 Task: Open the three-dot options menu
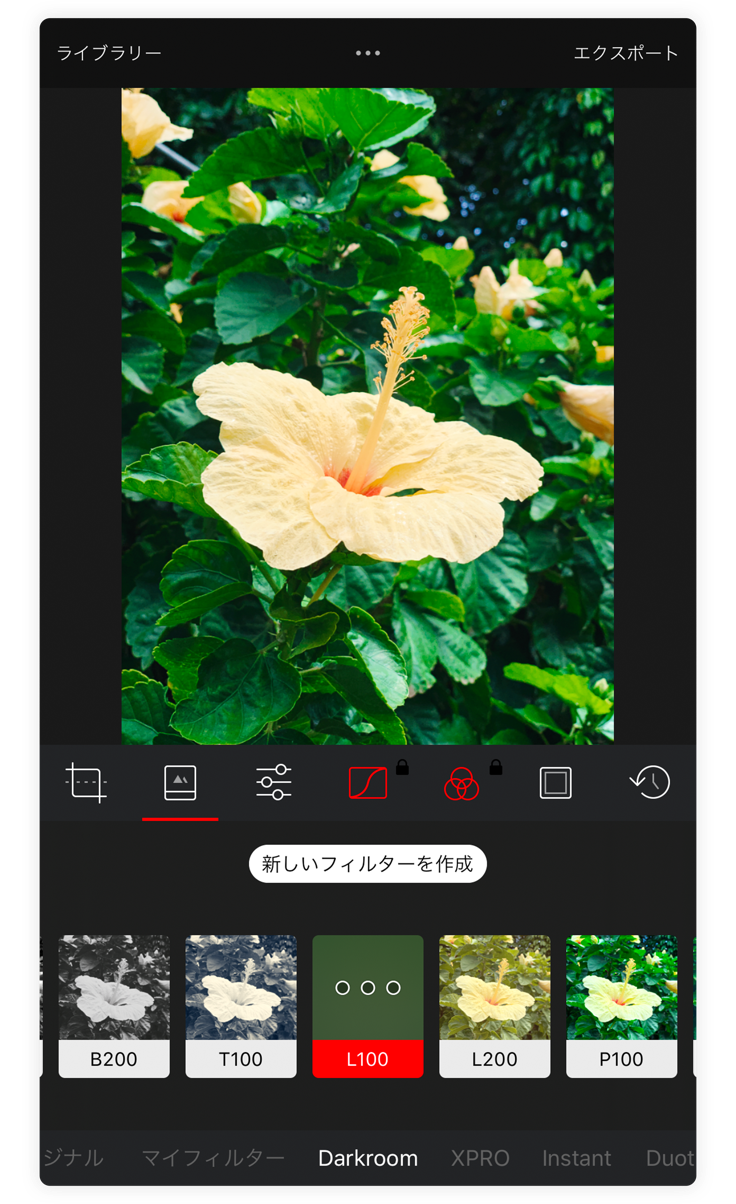click(368, 53)
